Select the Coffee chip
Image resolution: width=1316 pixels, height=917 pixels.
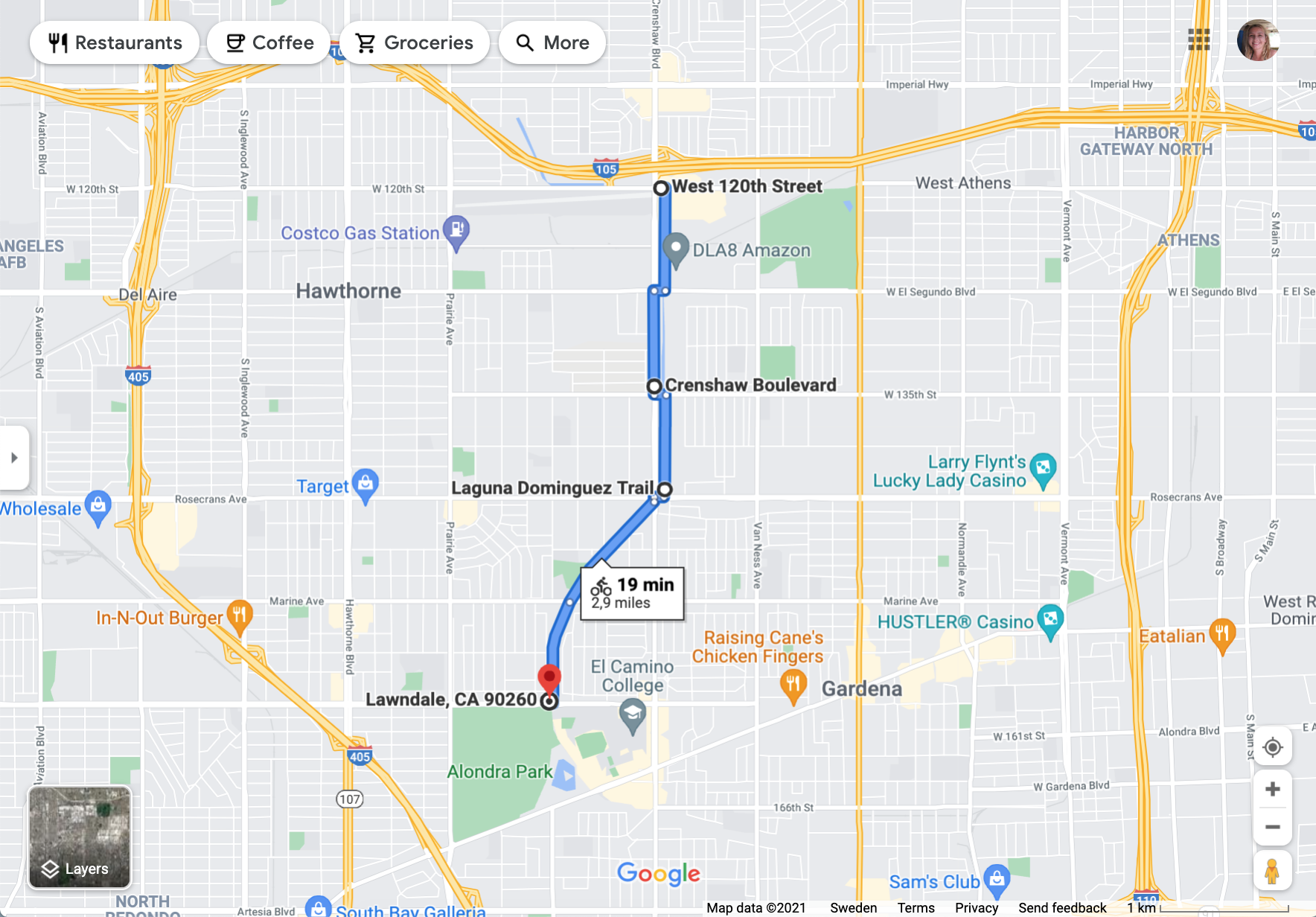tap(269, 43)
